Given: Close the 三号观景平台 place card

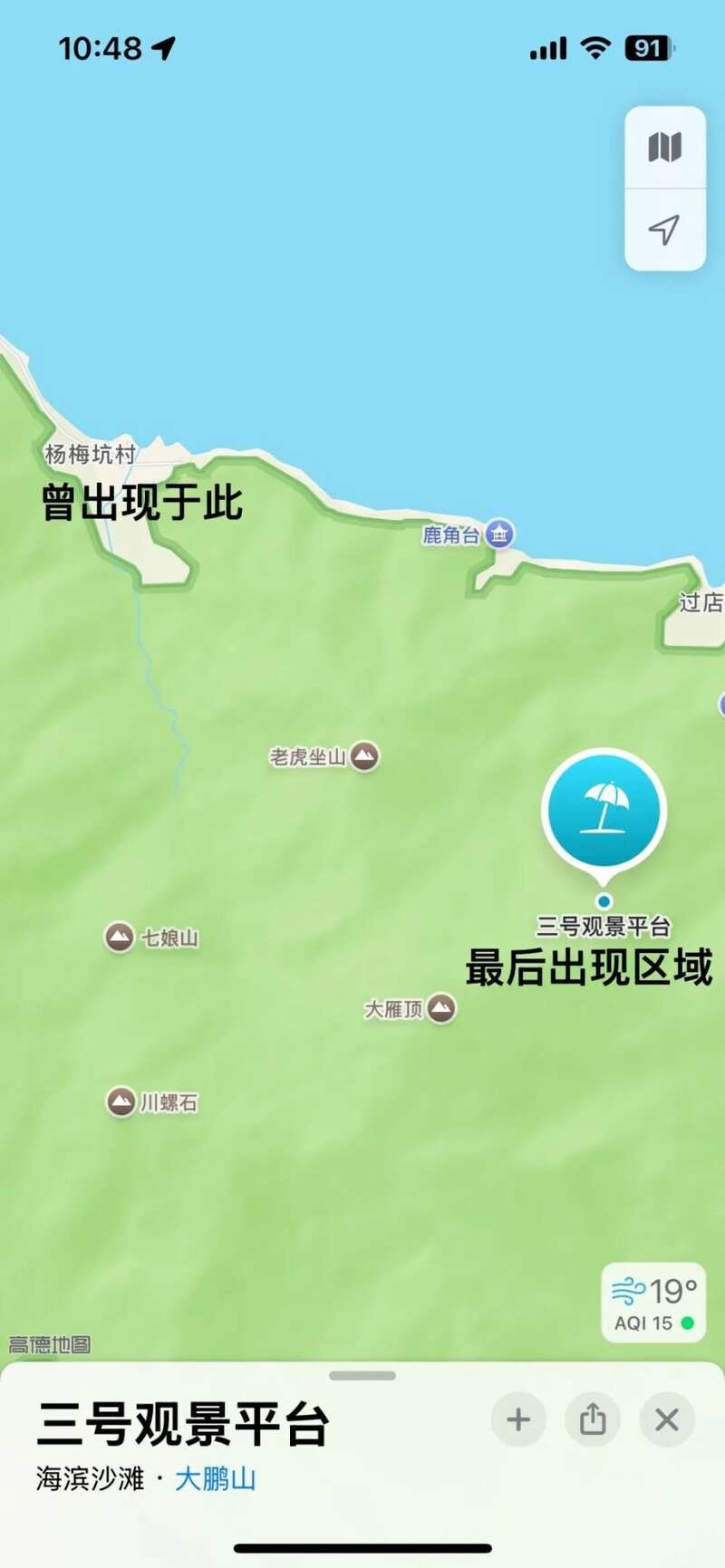Looking at the screenshot, I should coord(667,1419).
